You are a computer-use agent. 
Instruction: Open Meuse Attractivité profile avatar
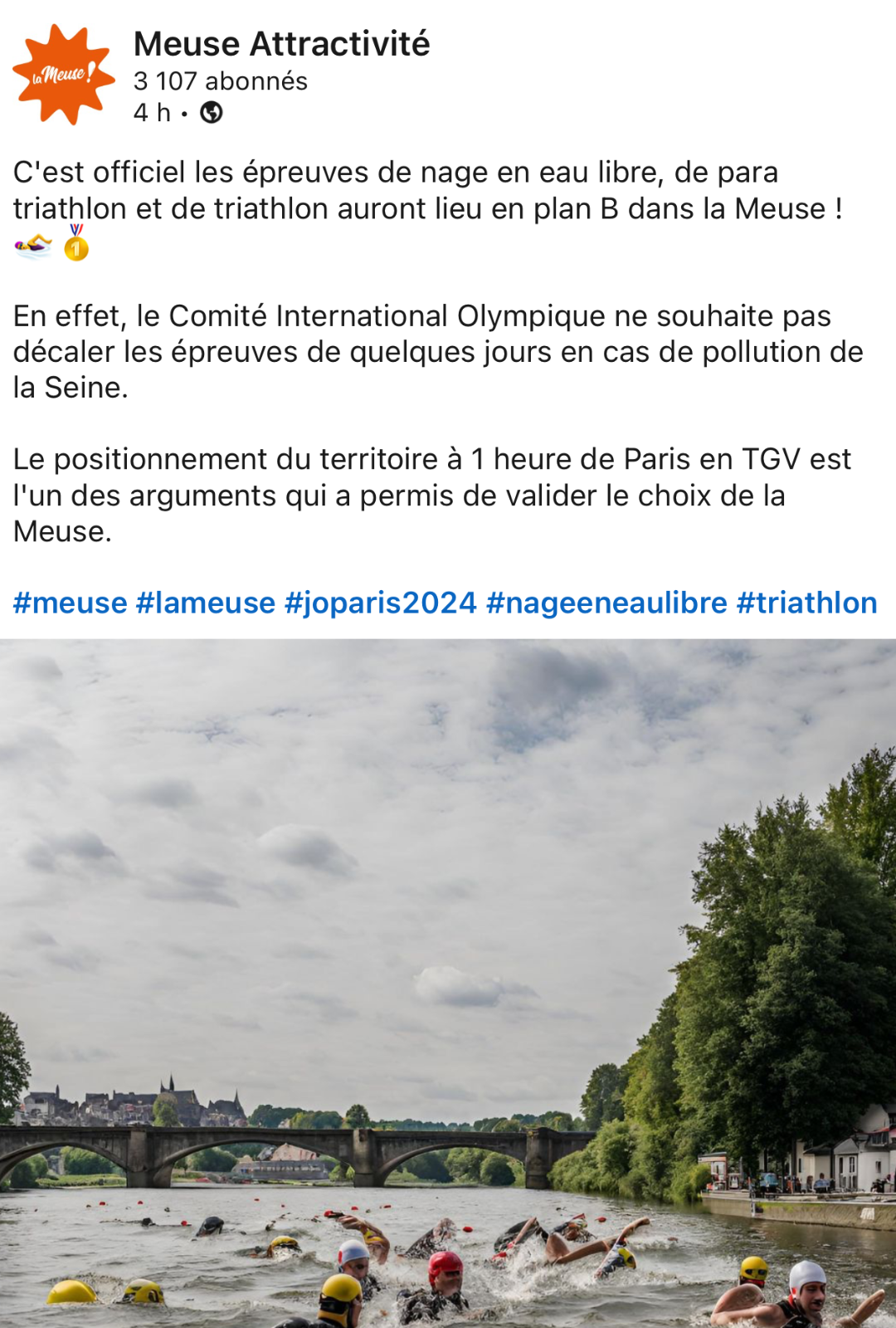(63, 75)
